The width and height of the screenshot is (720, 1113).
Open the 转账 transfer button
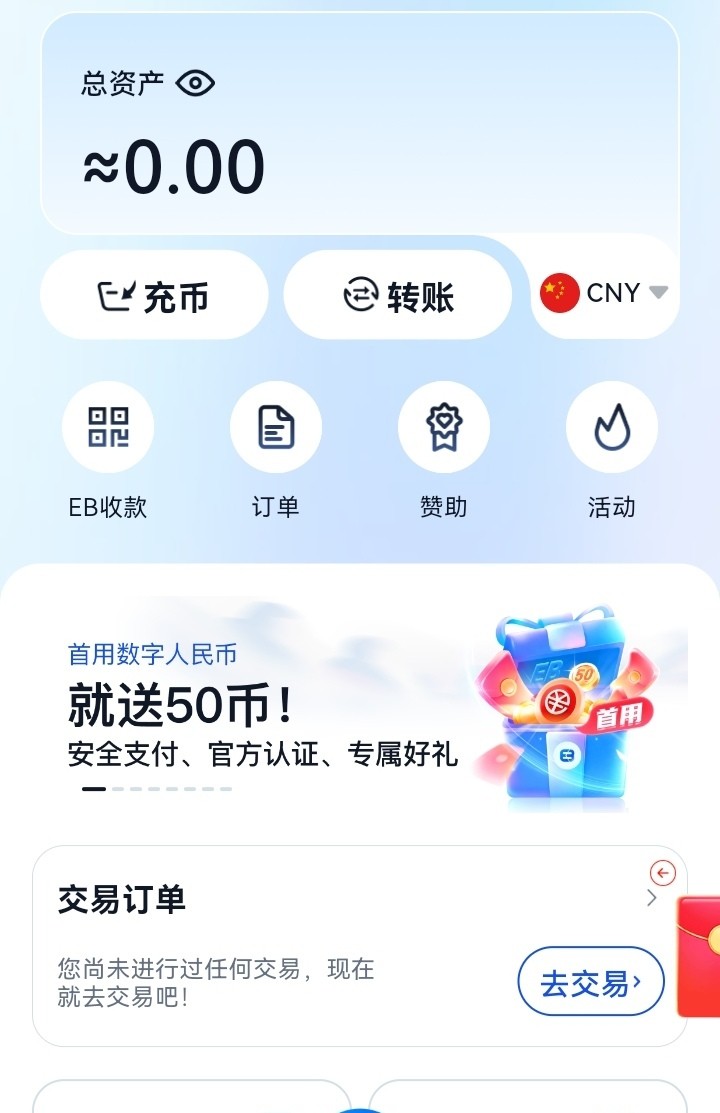(x=398, y=296)
